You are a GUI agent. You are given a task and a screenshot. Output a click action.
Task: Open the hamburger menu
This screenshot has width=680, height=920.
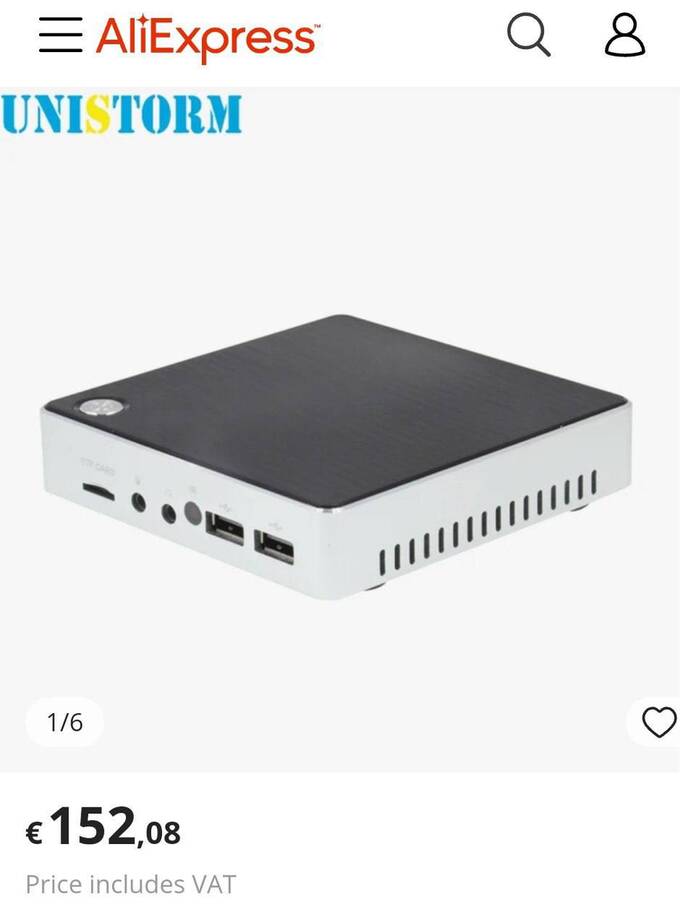pyautogui.click(x=60, y=36)
